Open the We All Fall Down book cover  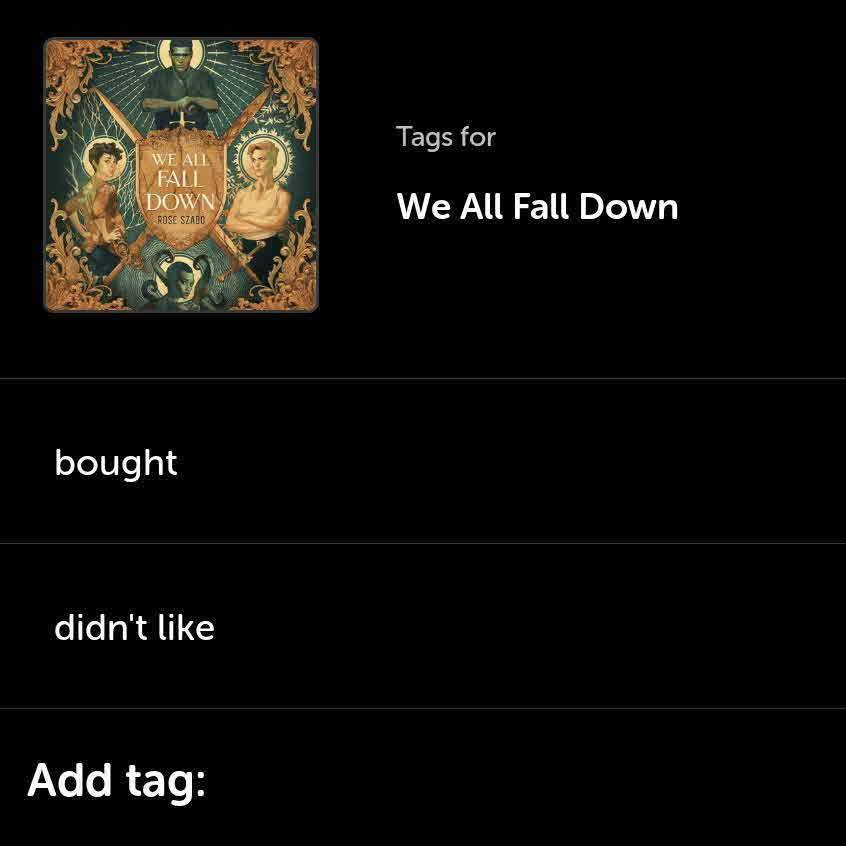[x=181, y=175]
